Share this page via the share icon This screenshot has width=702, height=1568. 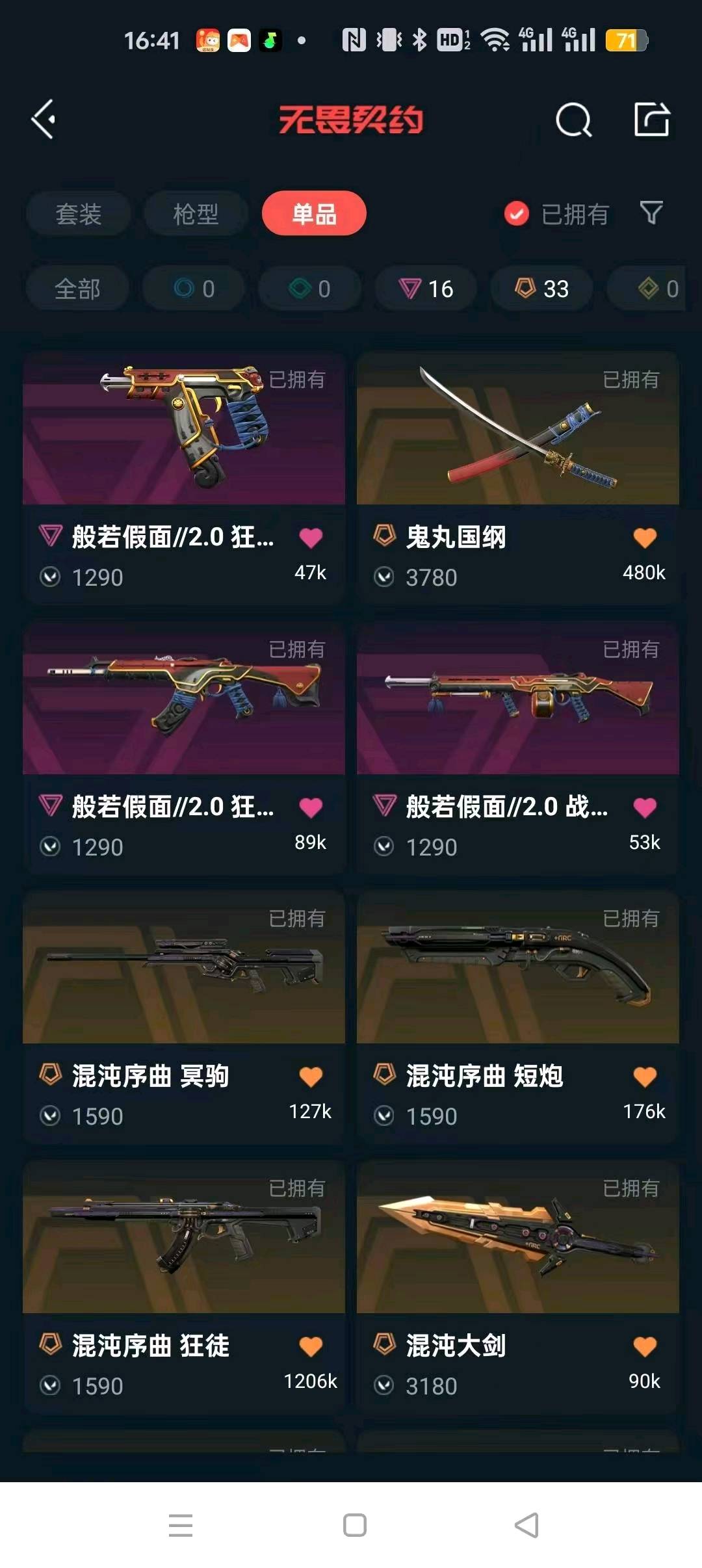coord(651,120)
